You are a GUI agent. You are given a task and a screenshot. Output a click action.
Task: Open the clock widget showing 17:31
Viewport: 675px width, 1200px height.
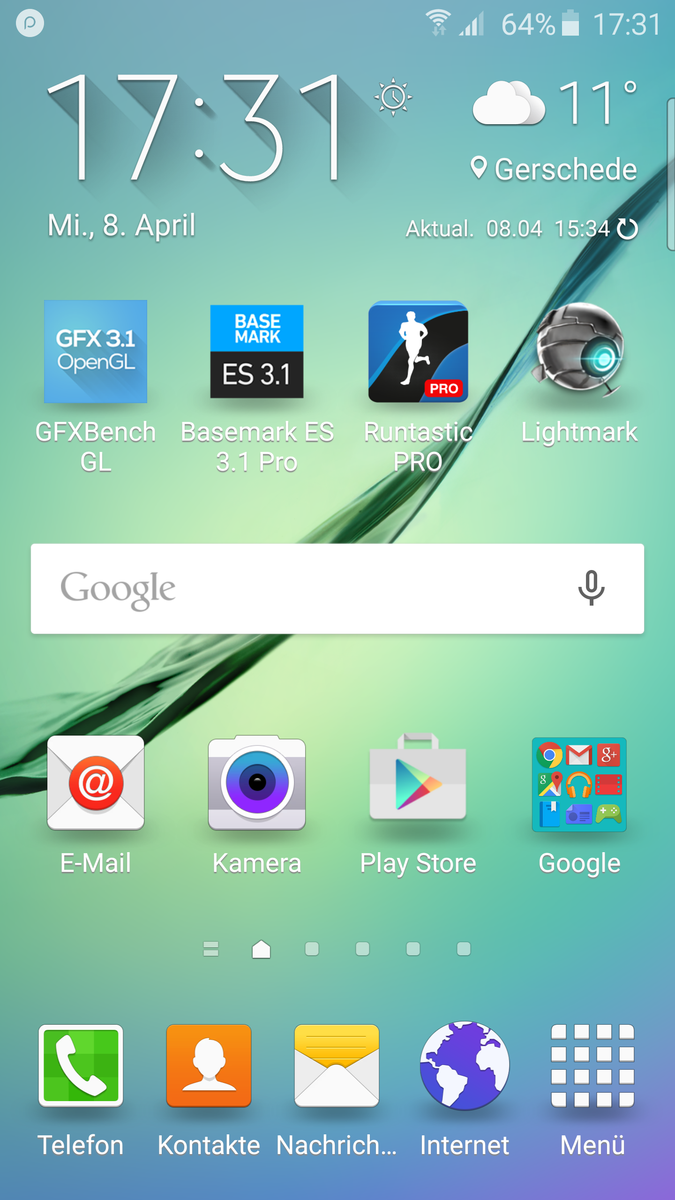[200, 130]
